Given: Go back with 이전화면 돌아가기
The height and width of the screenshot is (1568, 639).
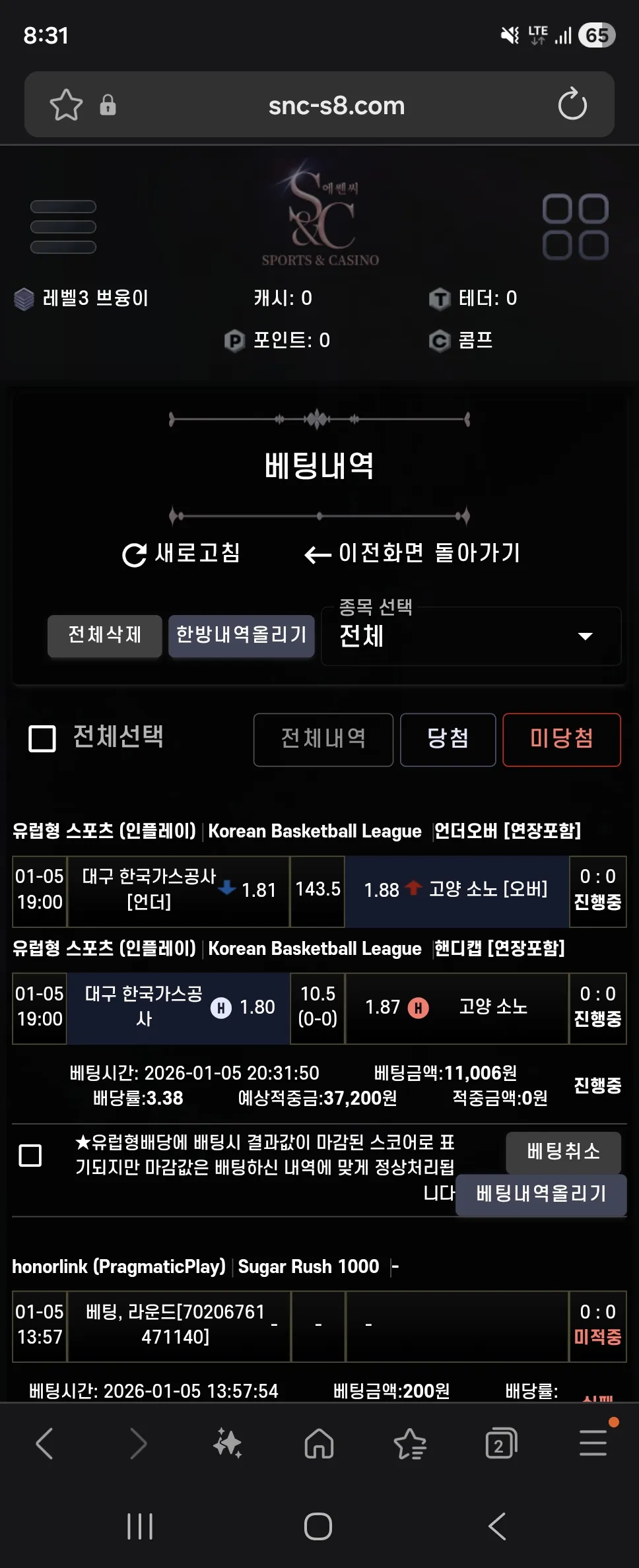Looking at the screenshot, I should 413,553.
